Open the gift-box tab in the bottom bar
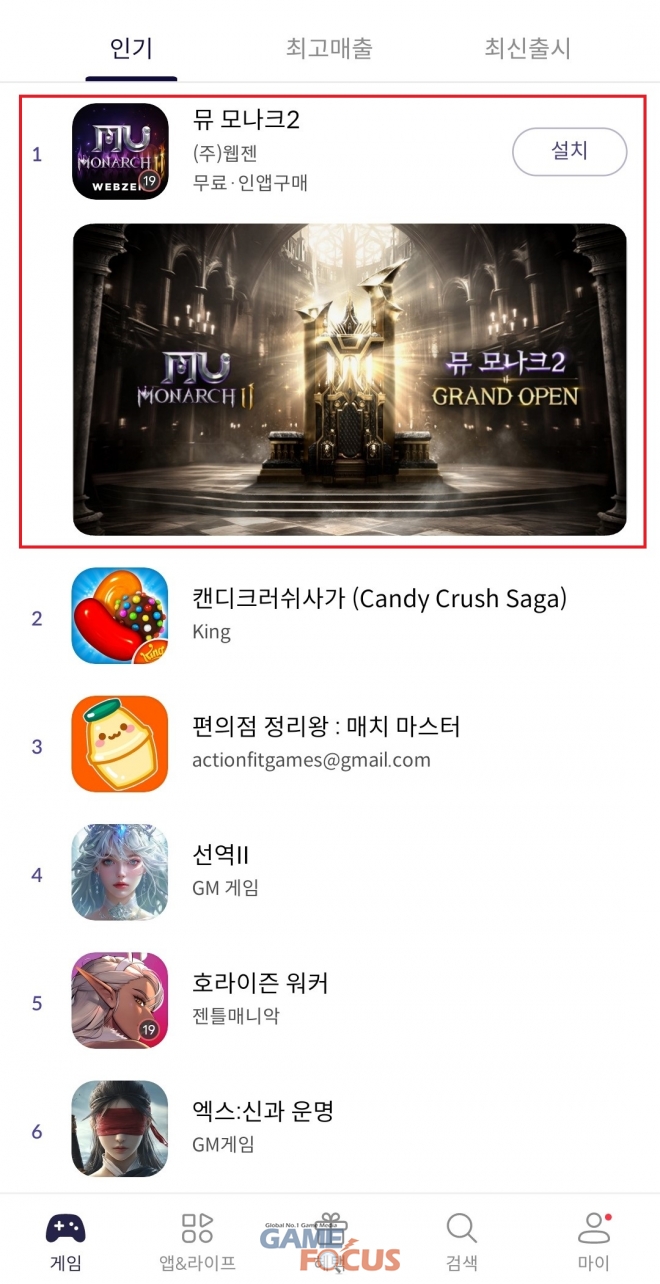The height and width of the screenshot is (1284, 660). 331,1240
